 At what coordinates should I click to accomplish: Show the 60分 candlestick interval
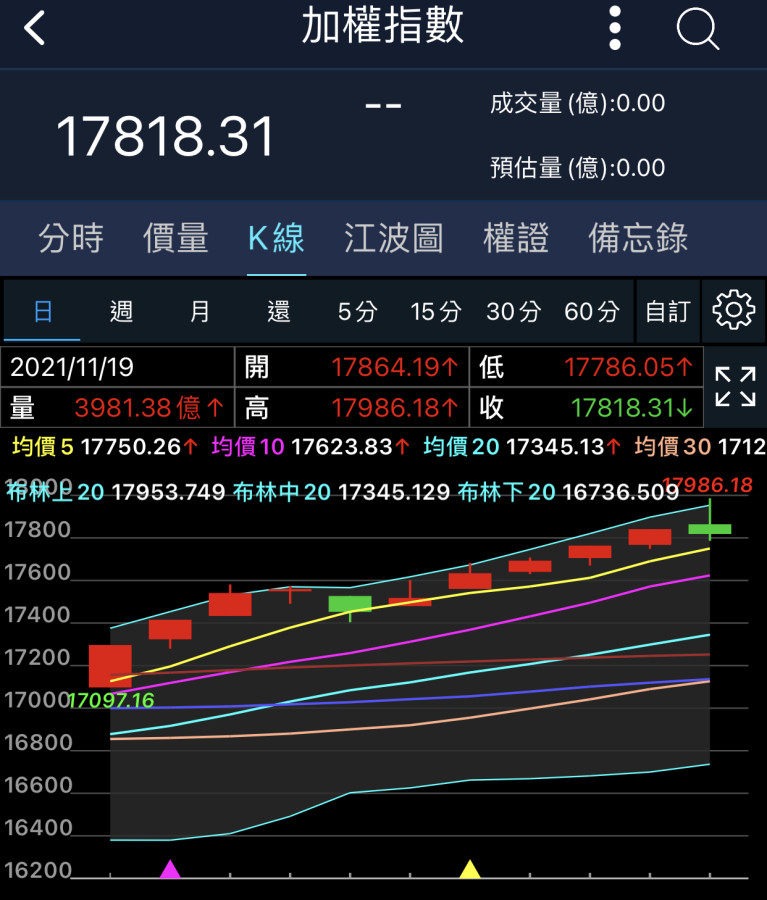(592, 312)
